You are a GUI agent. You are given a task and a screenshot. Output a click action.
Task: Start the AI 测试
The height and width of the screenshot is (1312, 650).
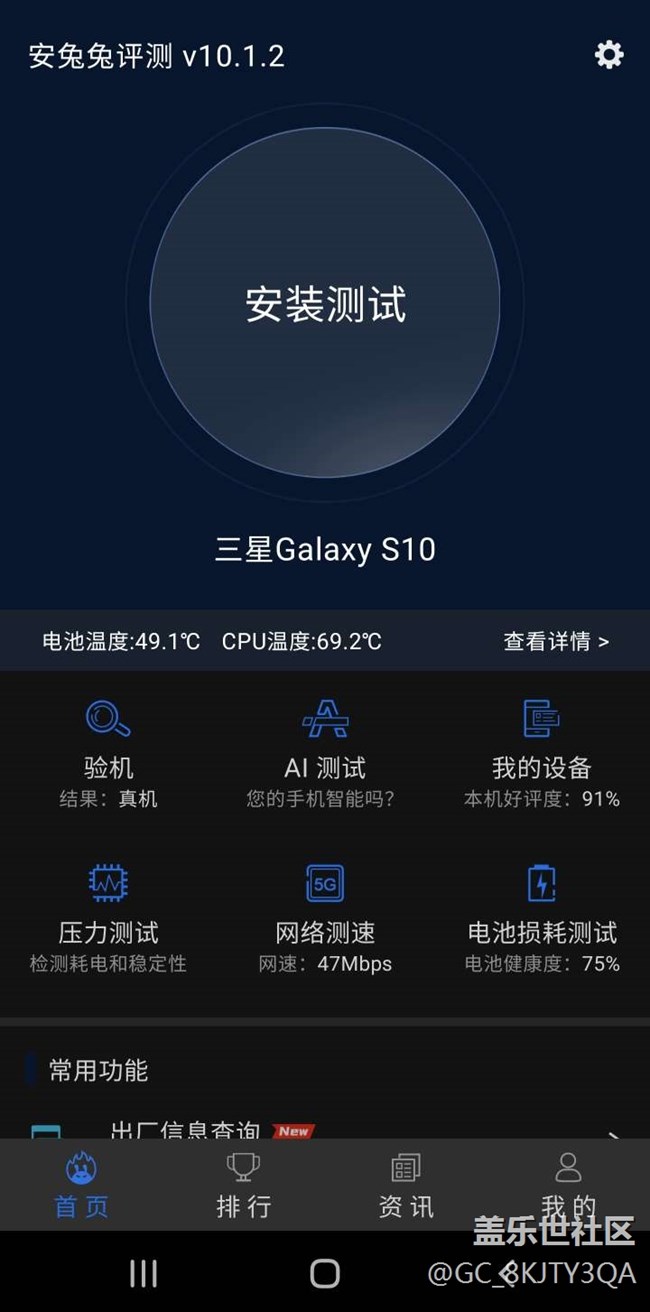[x=325, y=754]
